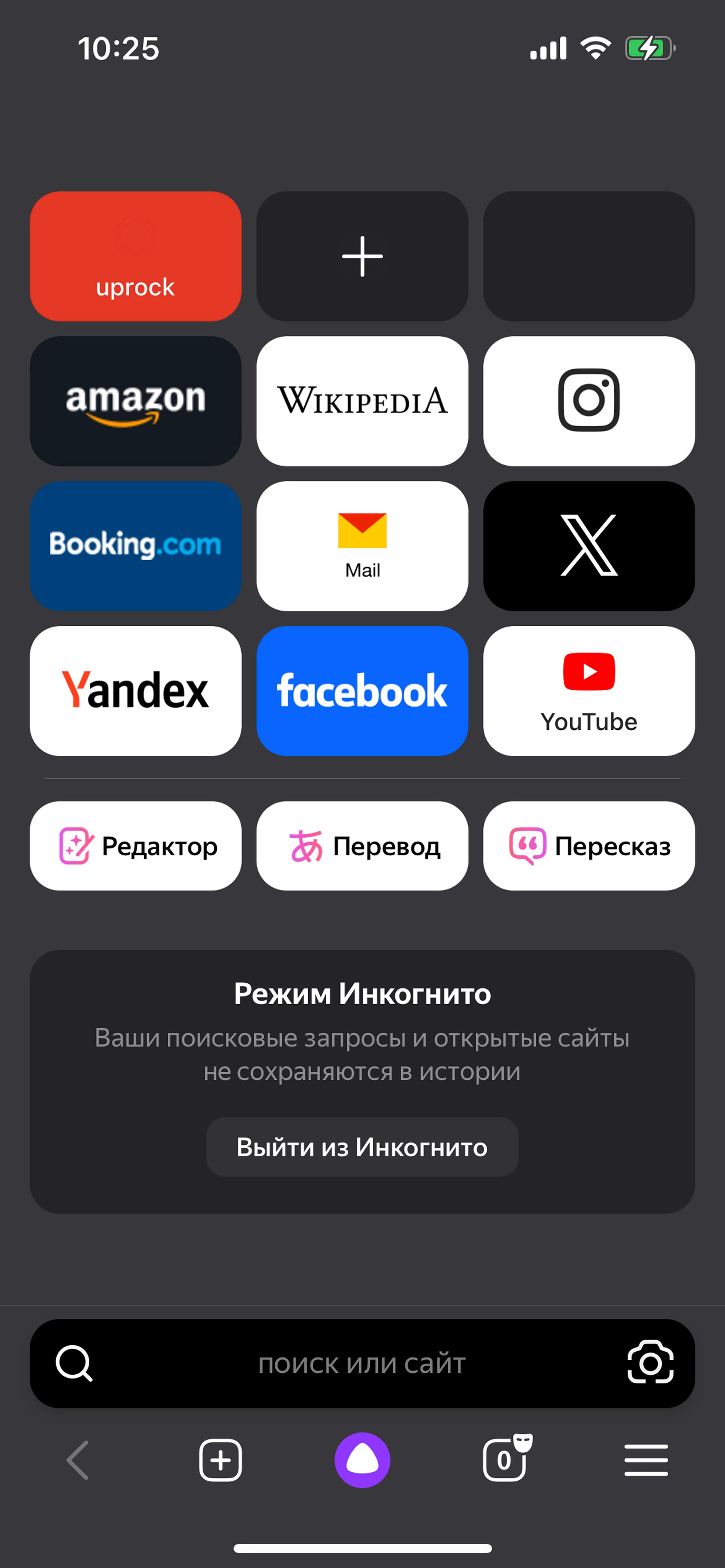Screen dimensions: 725x1568
Task: Focus the поиск или сайт field
Action: tap(362, 1363)
